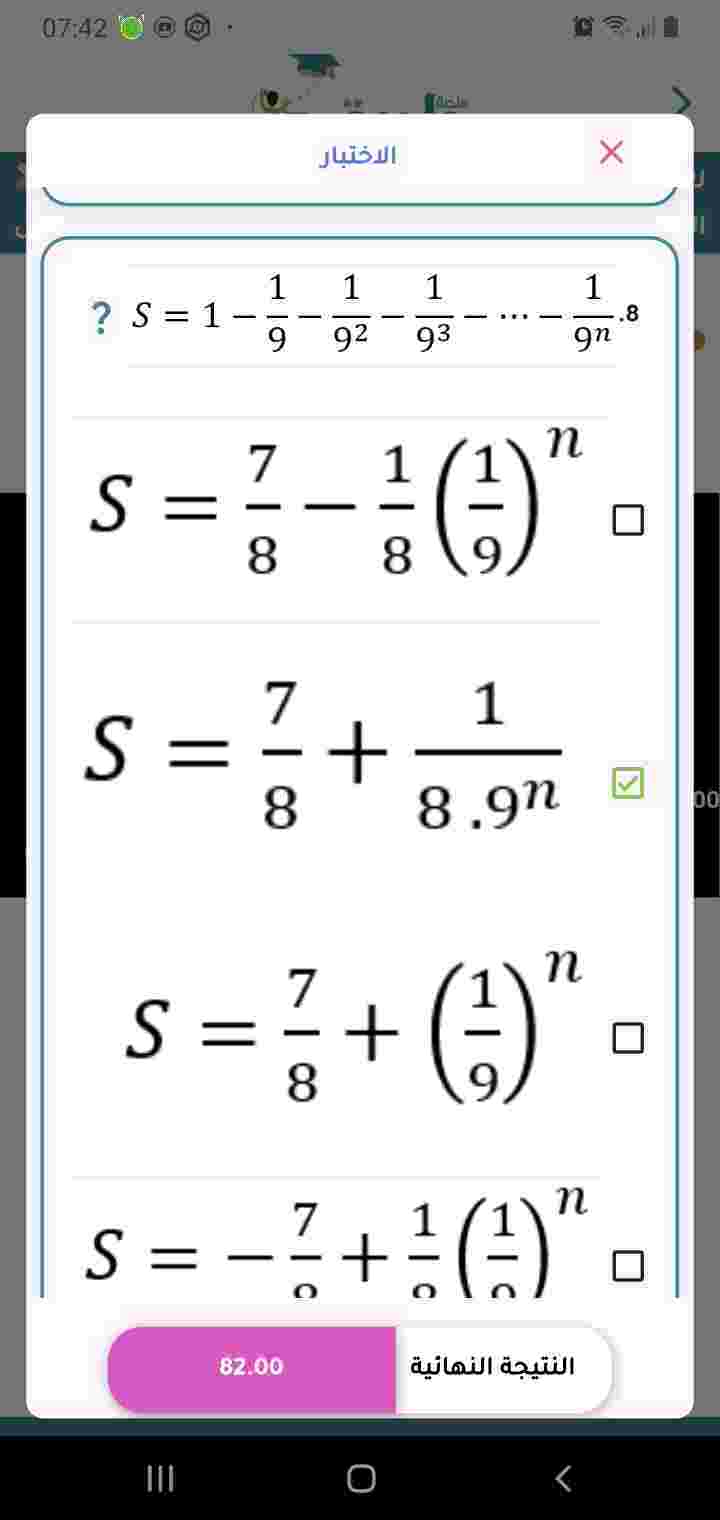
Task: Go to the home screen
Action: click(361, 1478)
